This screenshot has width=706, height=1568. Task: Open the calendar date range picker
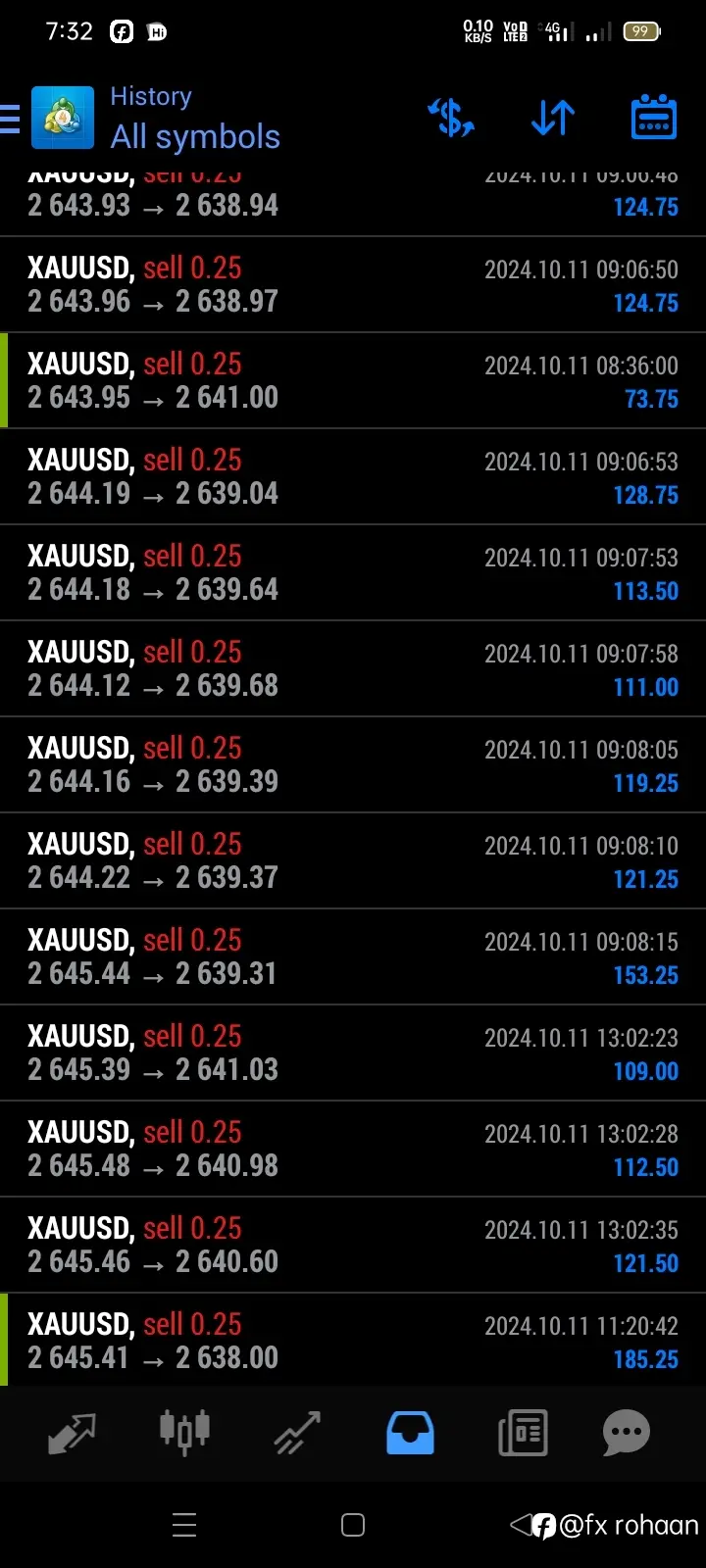click(653, 118)
